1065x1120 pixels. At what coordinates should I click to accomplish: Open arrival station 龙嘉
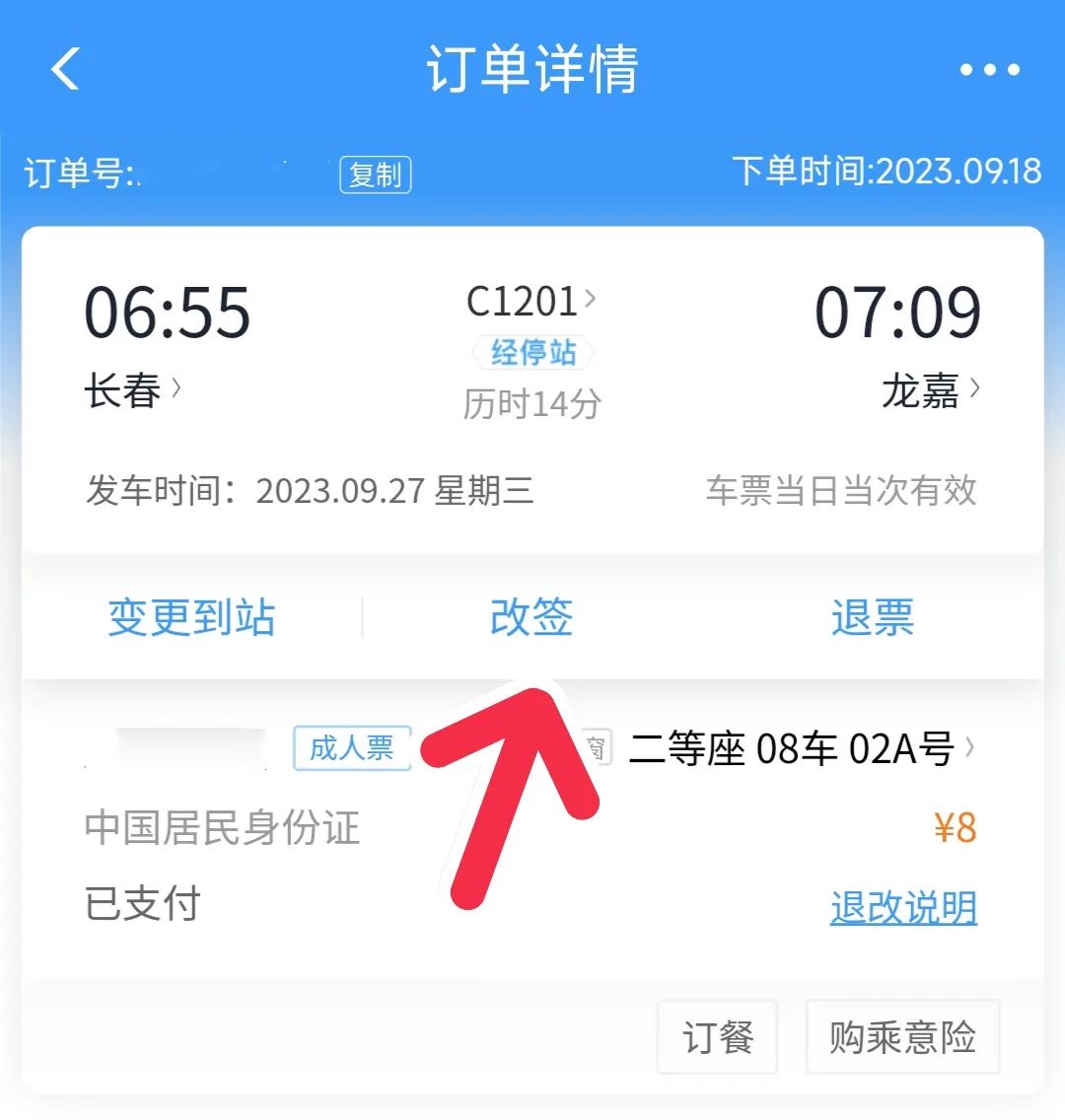[x=930, y=391]
